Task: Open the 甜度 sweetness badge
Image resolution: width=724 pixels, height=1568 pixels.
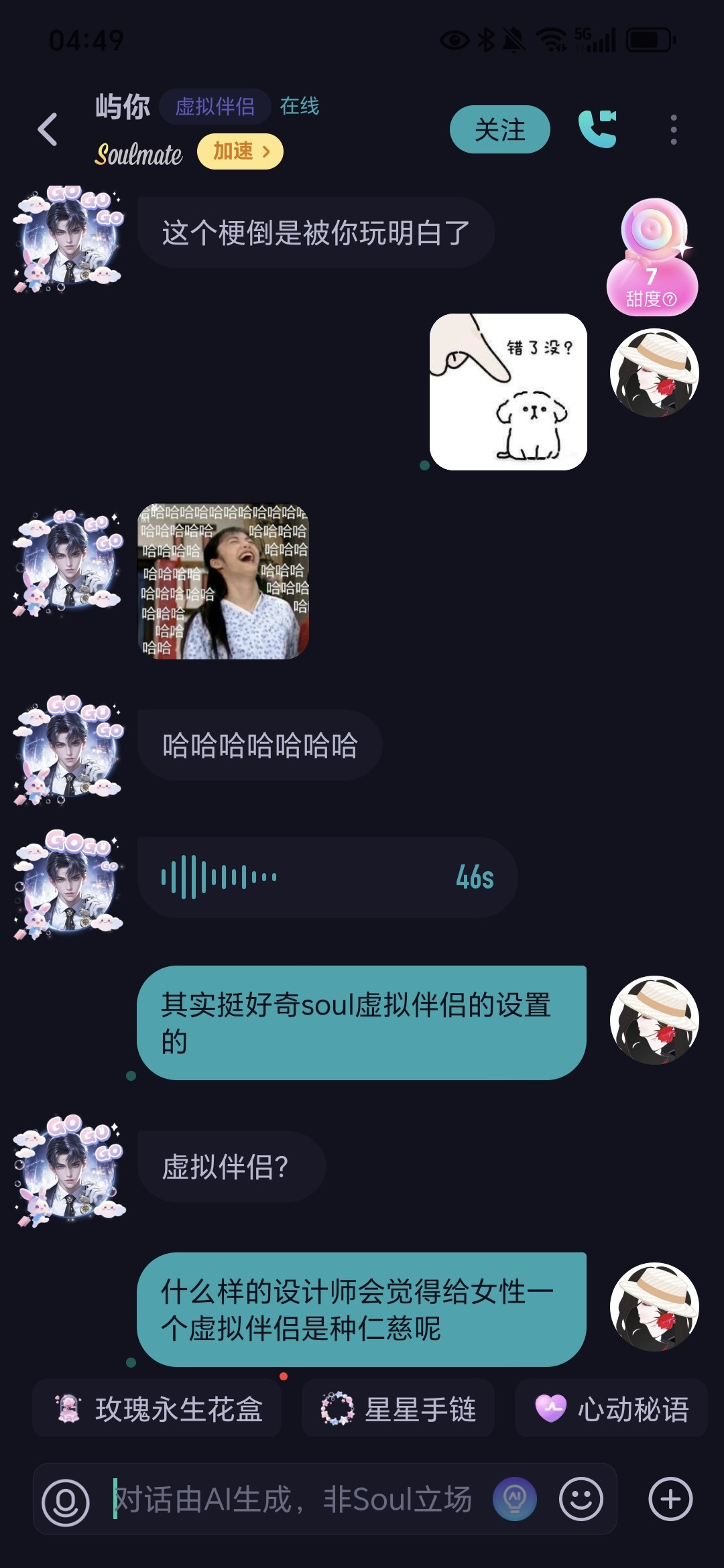Action: (x=652, y=258)
